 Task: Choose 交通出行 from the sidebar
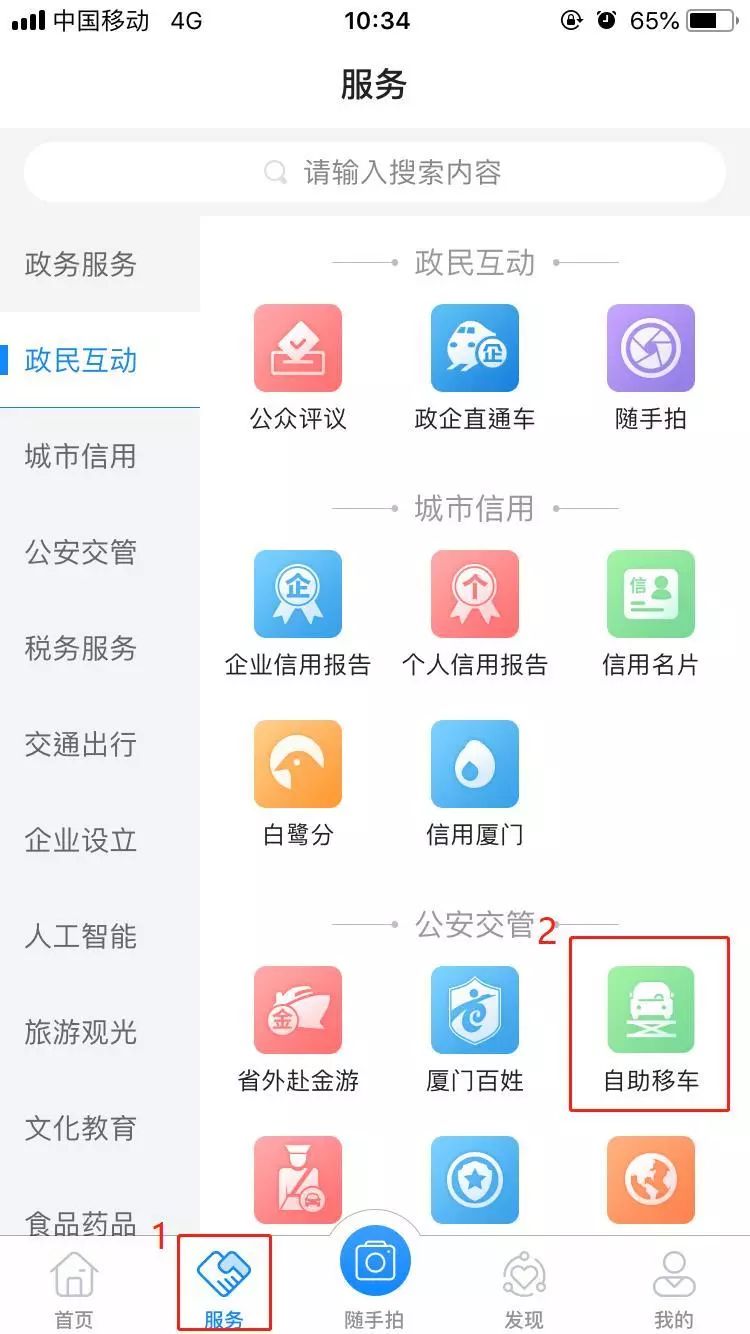coord(81,745)
